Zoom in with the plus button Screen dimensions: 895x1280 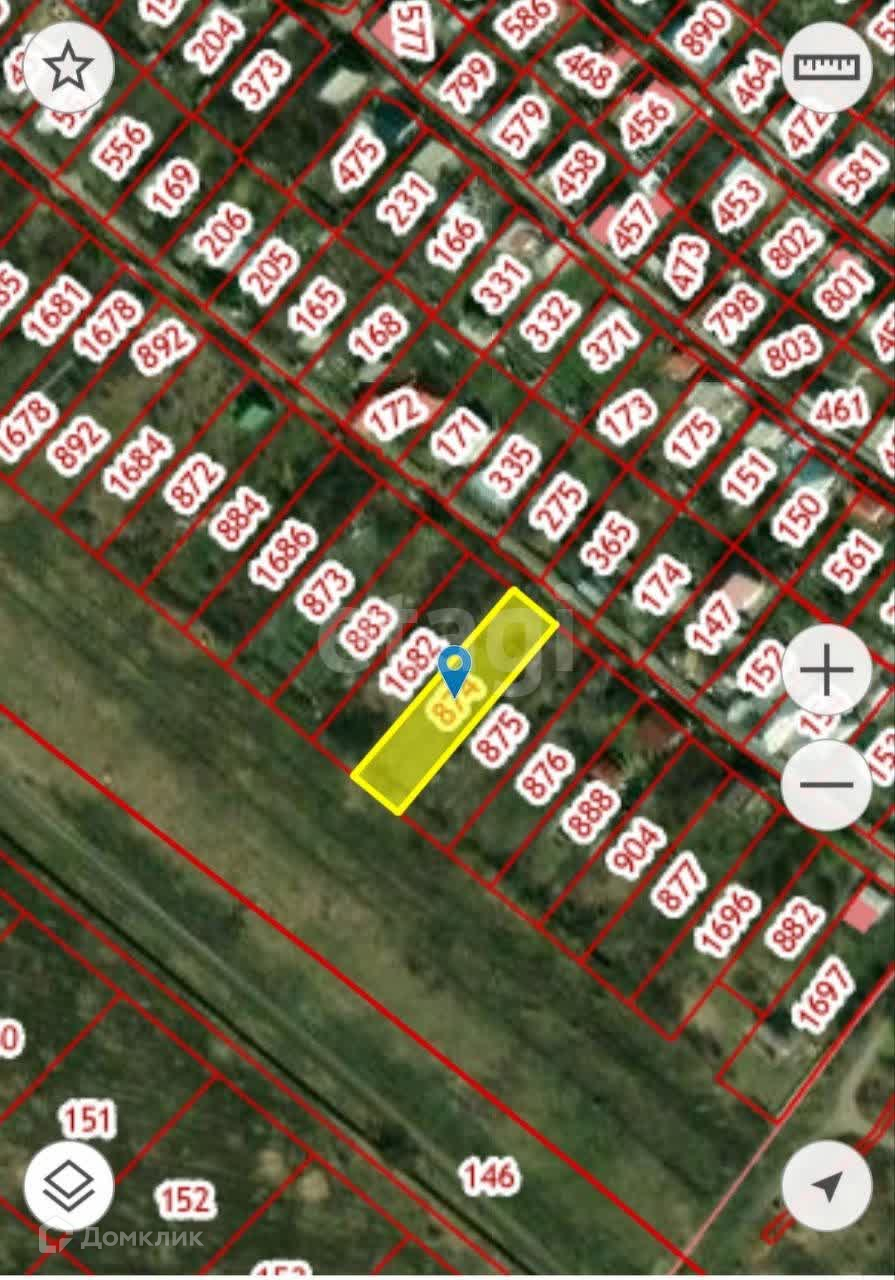(x=826, y=669)
